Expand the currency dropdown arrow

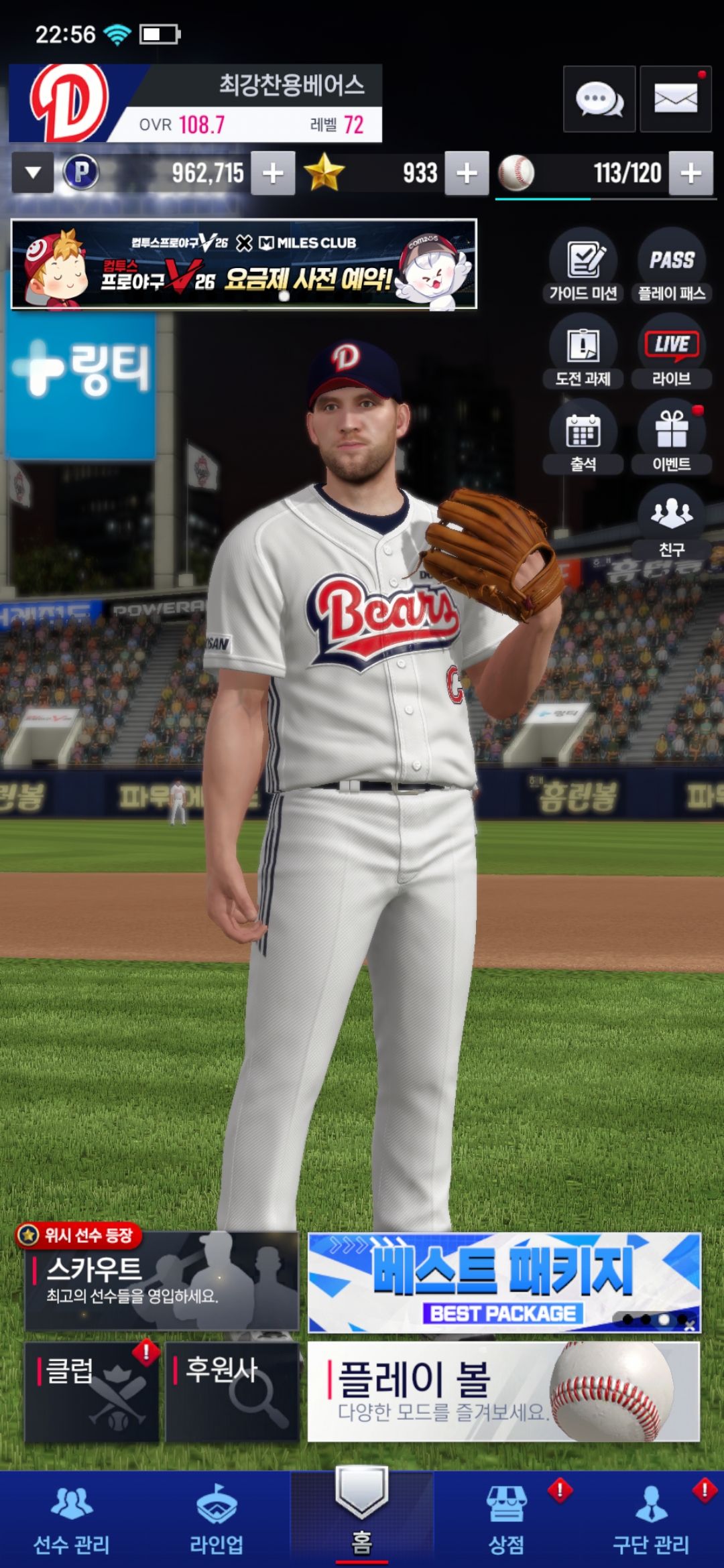33,174
